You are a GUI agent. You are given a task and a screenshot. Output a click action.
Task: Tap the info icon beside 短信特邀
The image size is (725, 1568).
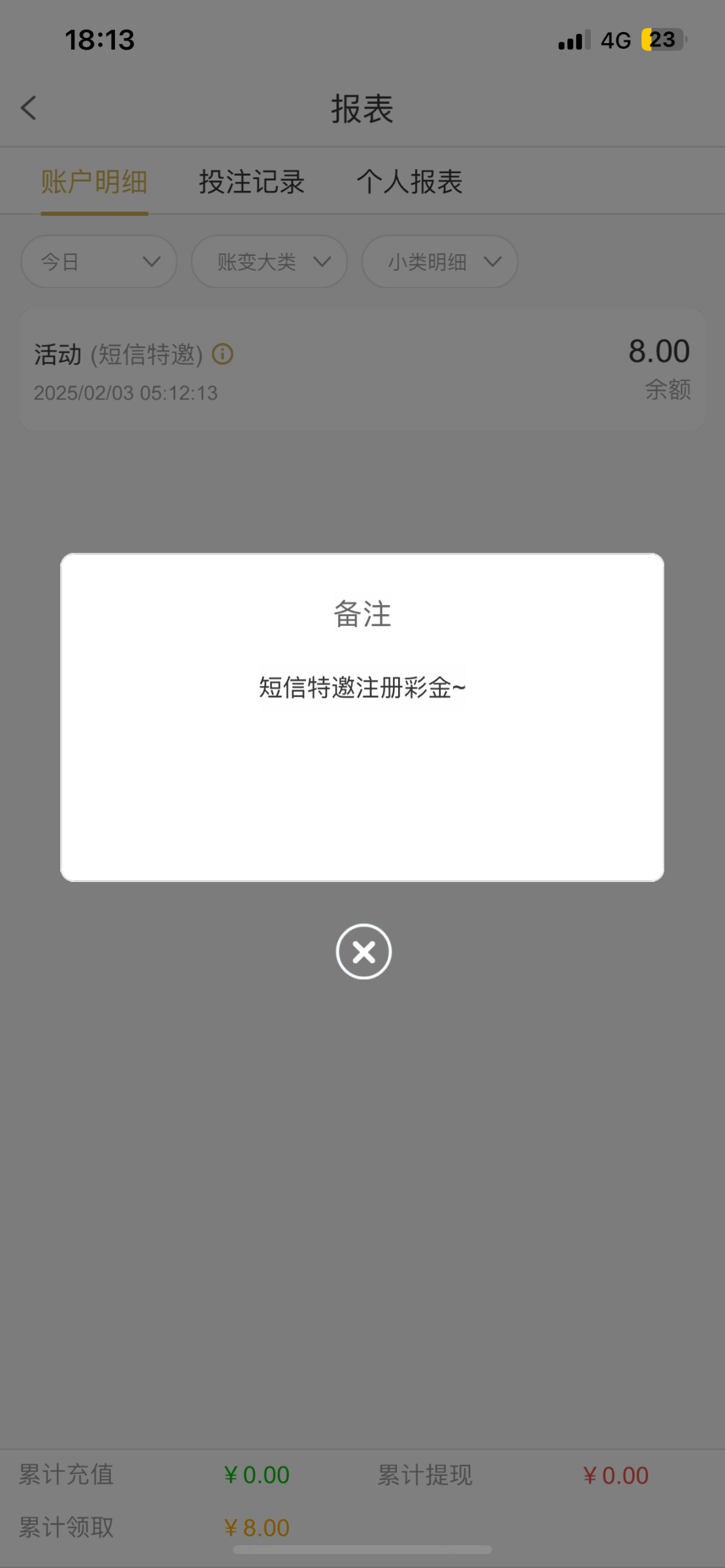[222, 354]
